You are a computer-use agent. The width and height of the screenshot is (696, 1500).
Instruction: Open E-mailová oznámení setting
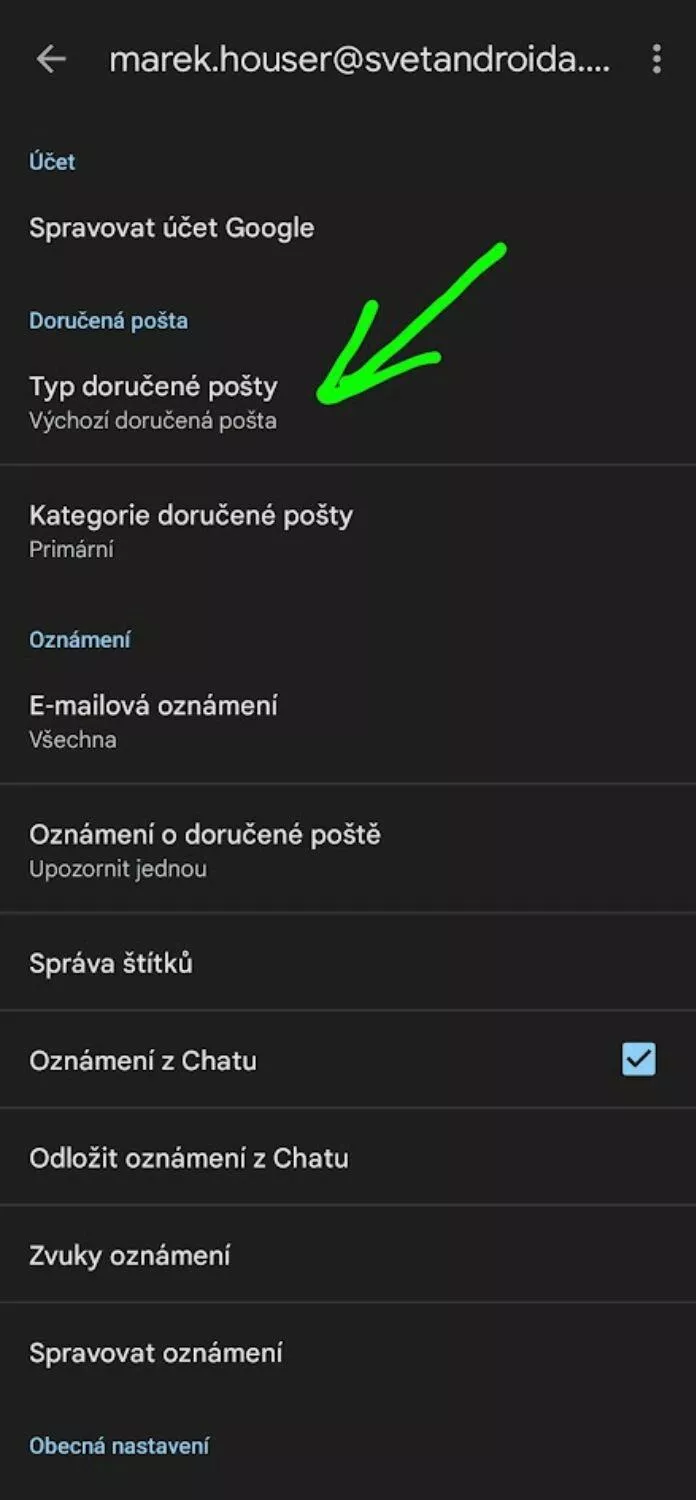pyautogui.click(x=348, y=721)
